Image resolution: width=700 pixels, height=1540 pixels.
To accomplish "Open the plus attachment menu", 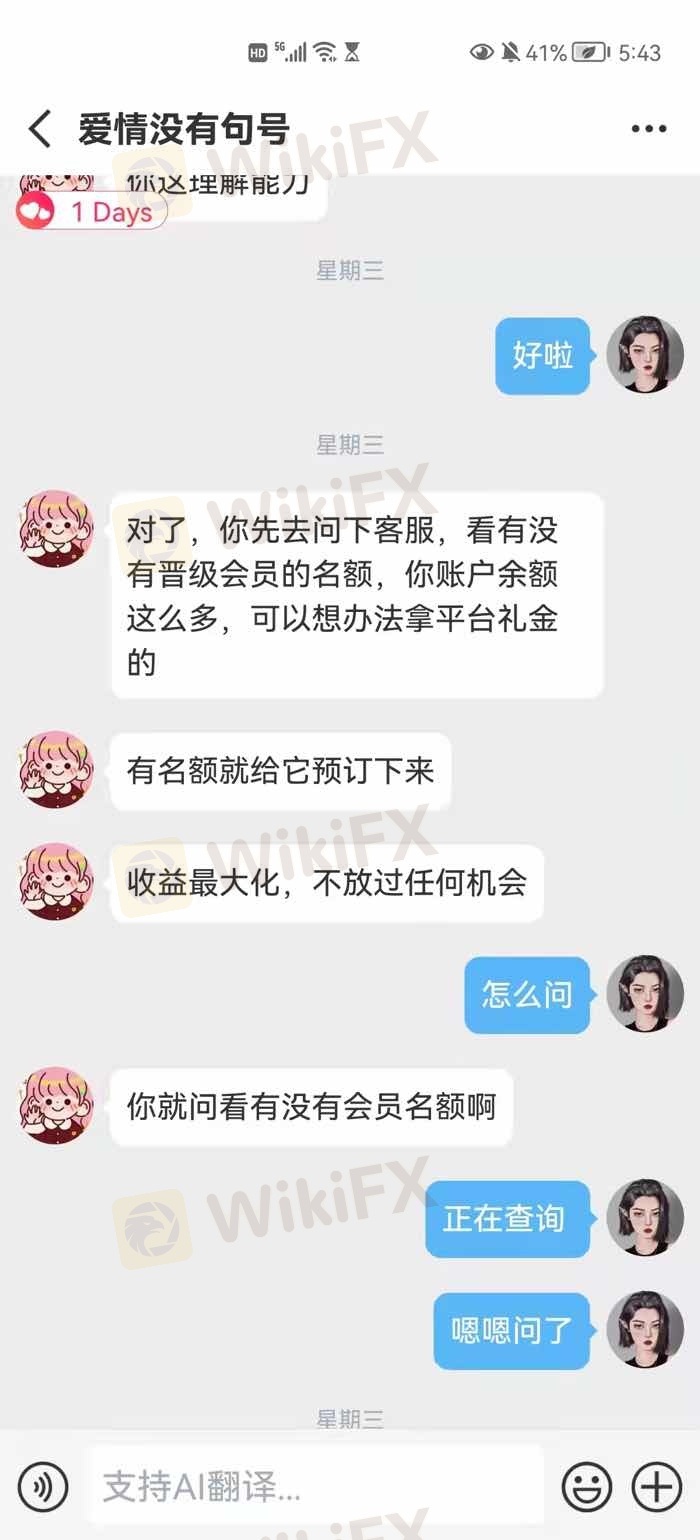I will pos(657,1487).
